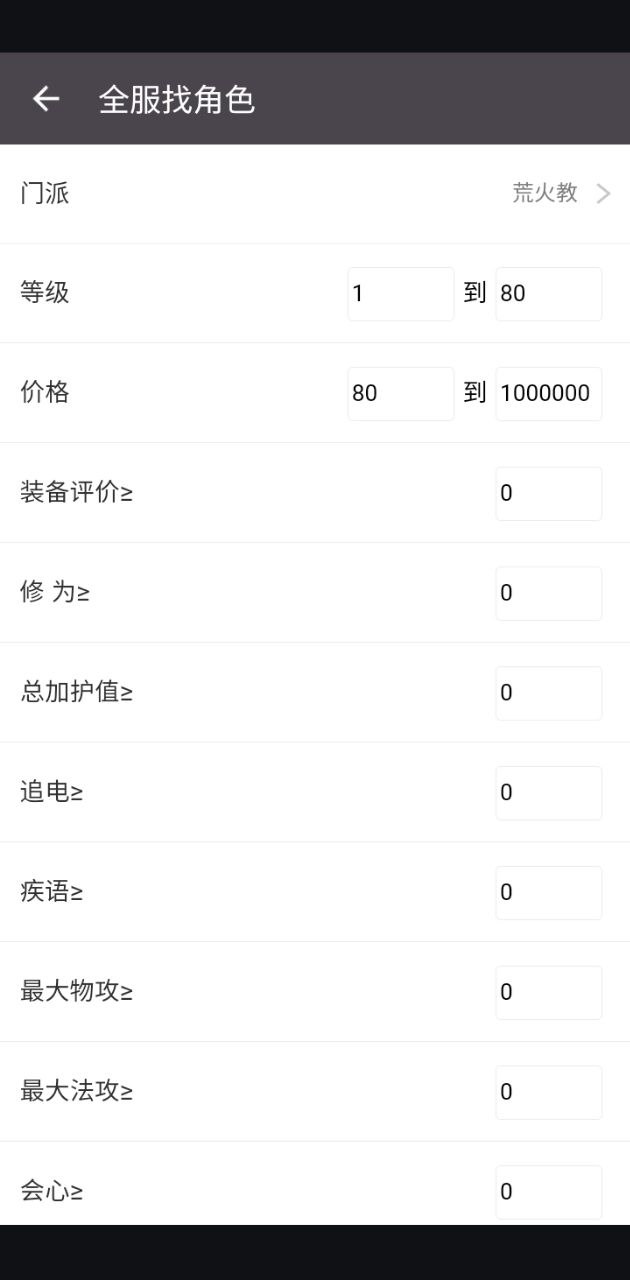The width and height of the screenshot is (630, 1280).
Task: Edit the 追电 threshold field
Action: coord(549,793)
